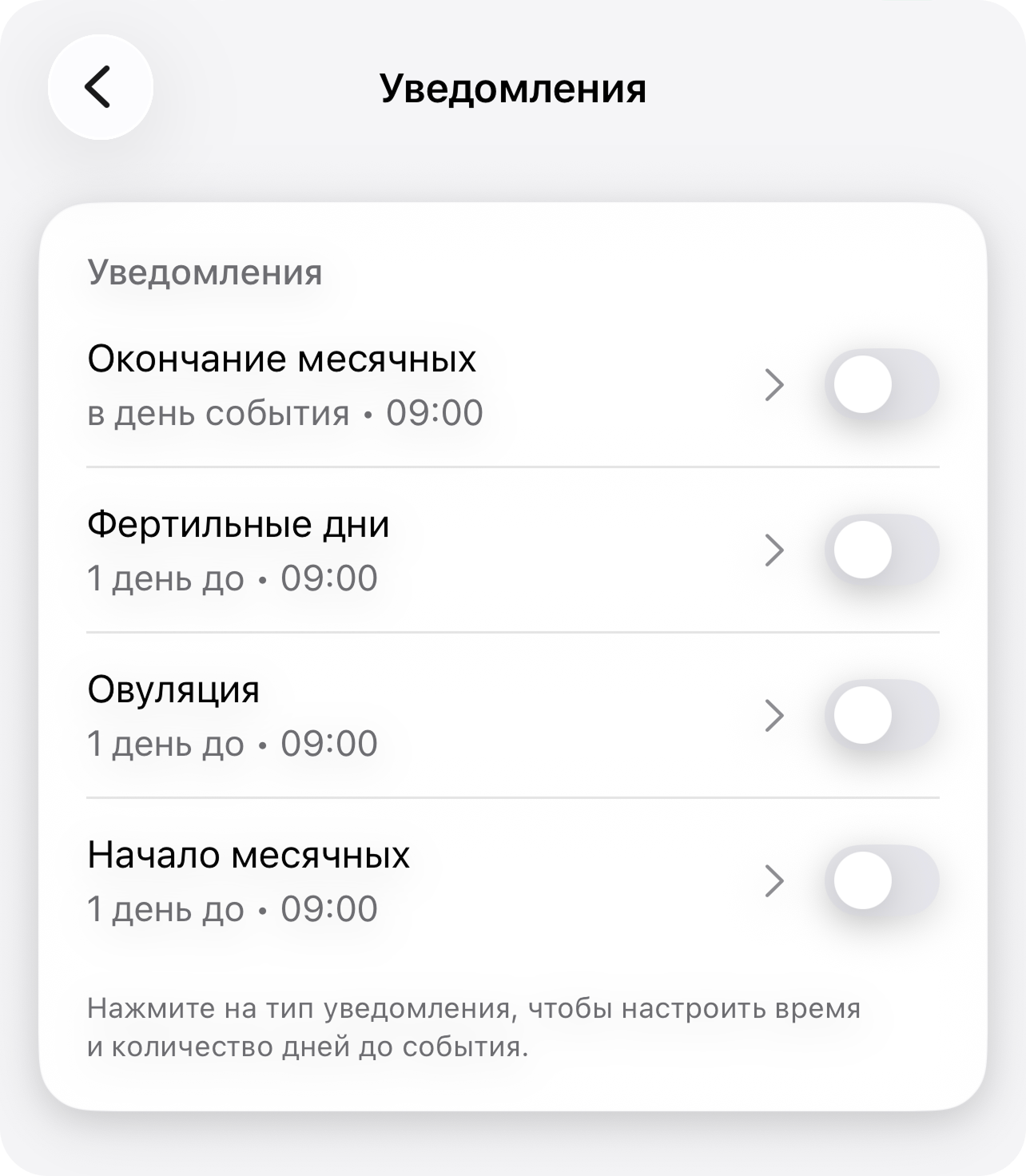The height and width of the screenshot is (1176, 1026).
Task: Click 'в день события • 09:00' subtitle
Action: tap(286, 411)
